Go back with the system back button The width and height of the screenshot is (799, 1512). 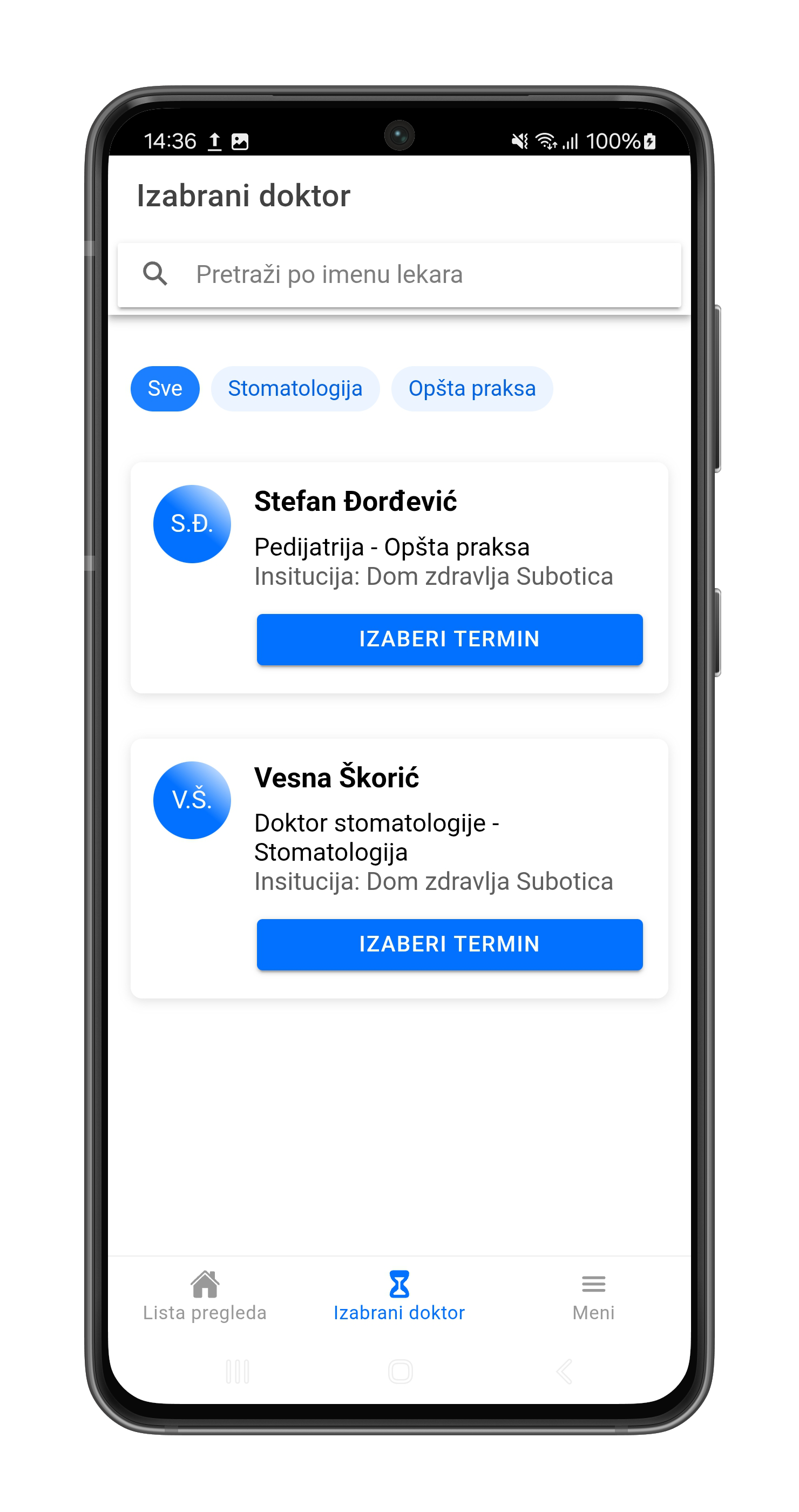click(564, 1372)
